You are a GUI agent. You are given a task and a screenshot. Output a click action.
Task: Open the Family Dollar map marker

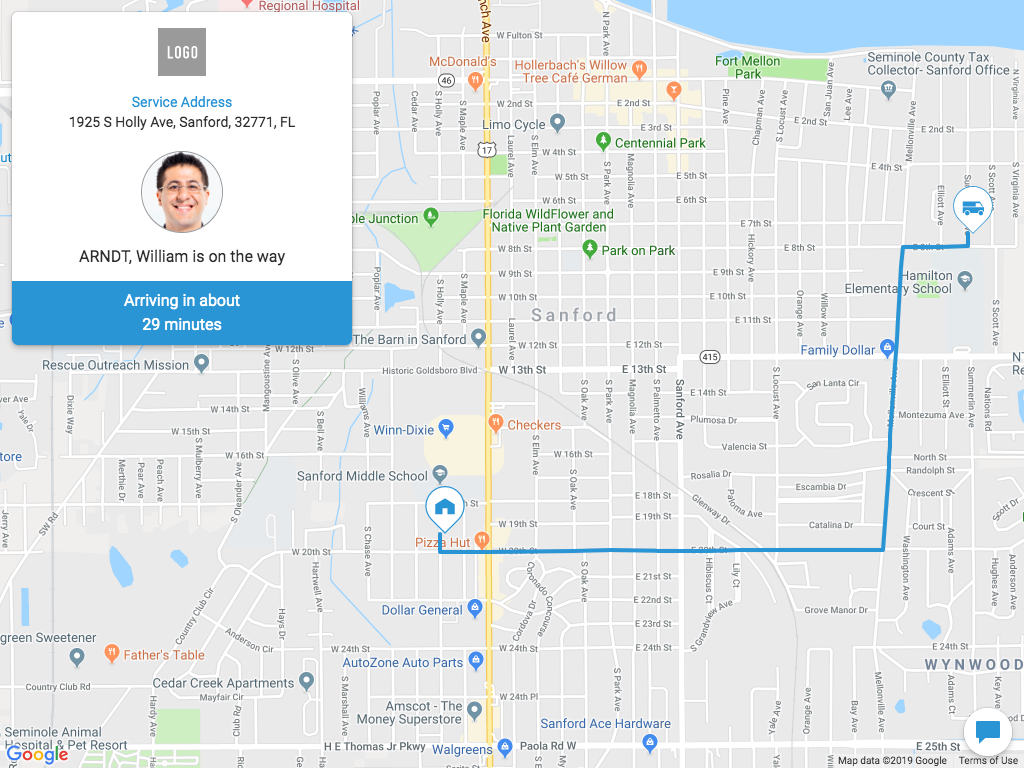886,349
